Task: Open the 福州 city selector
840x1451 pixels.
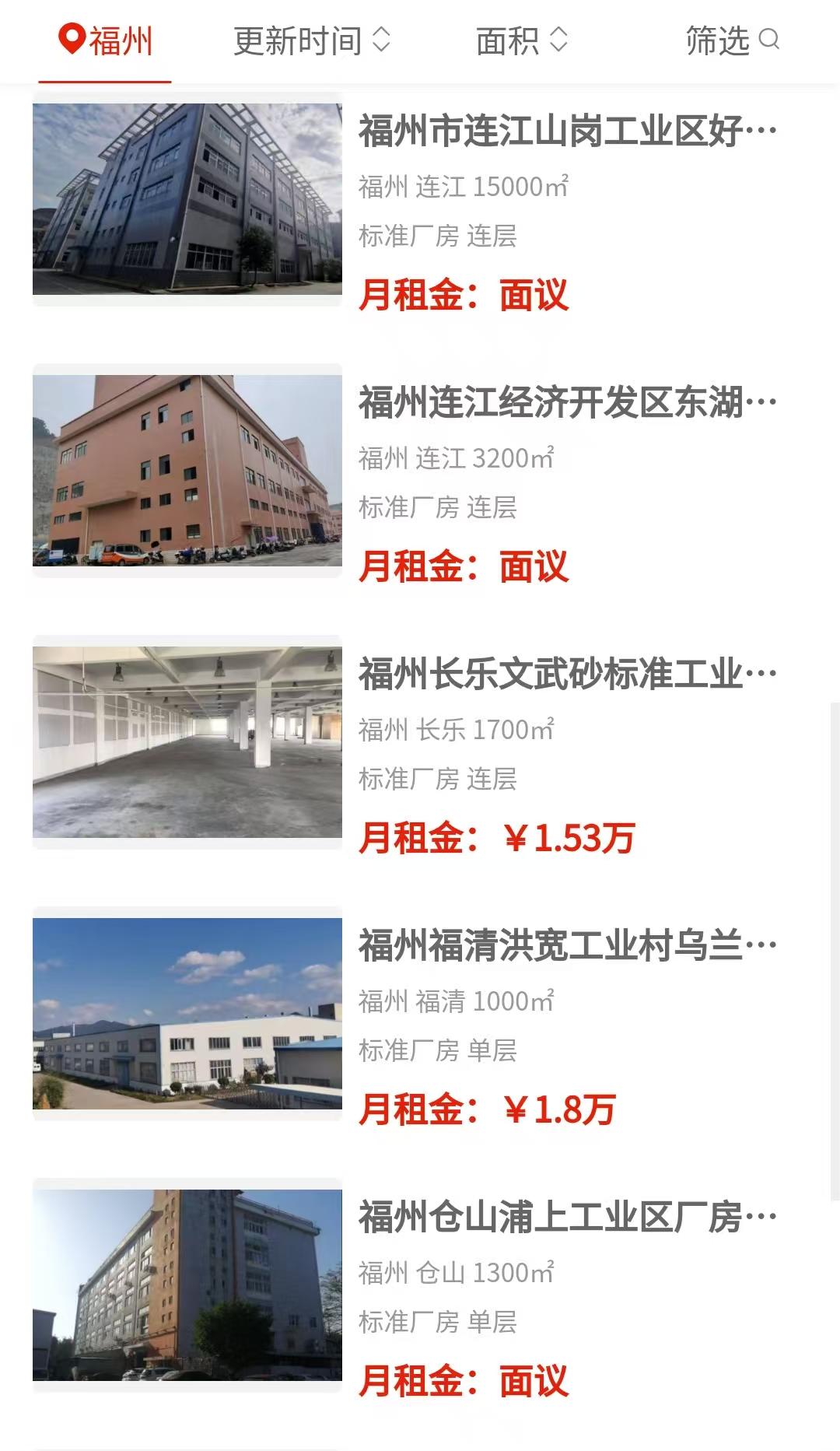Action: click(x=106, y=40)
